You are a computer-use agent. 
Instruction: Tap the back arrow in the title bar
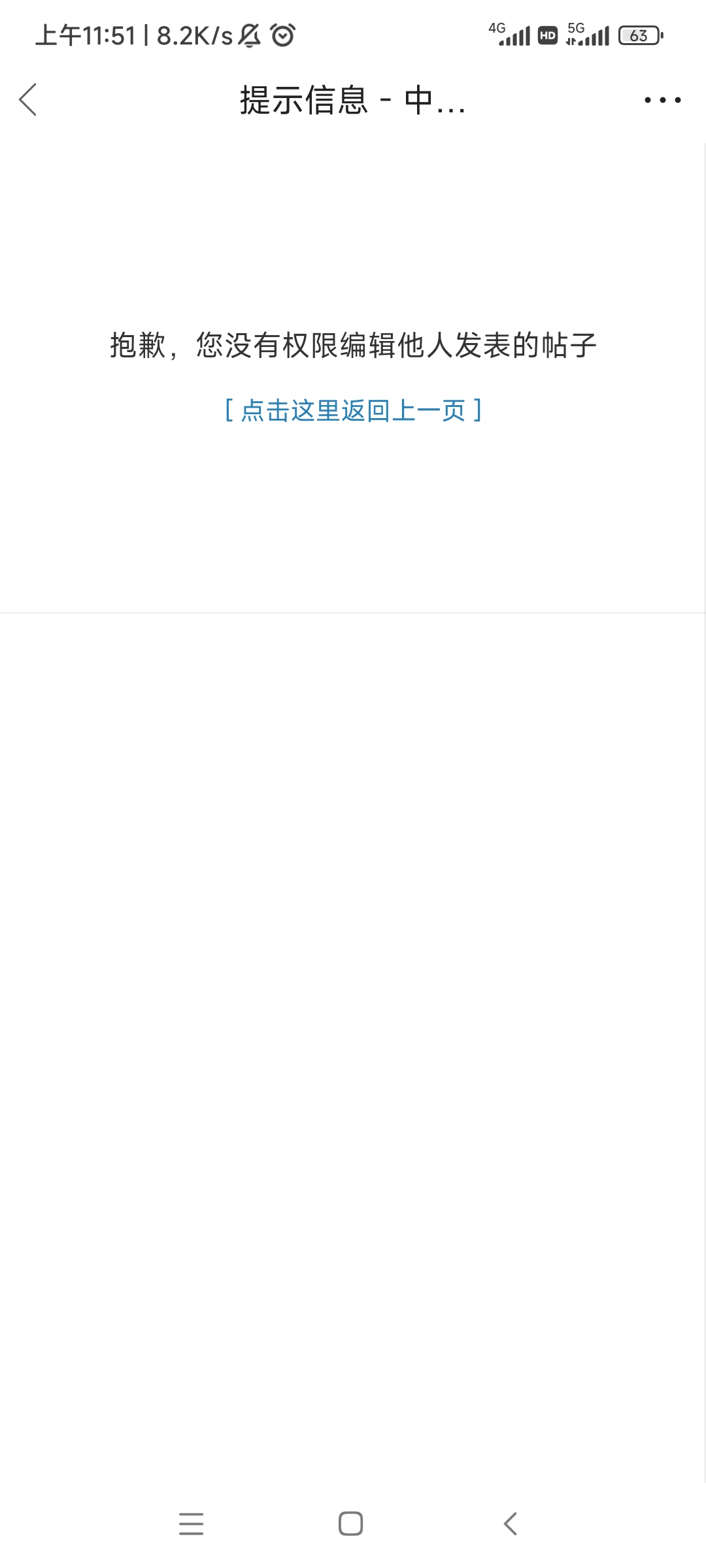pyautogui.click(x=28, y=100)
